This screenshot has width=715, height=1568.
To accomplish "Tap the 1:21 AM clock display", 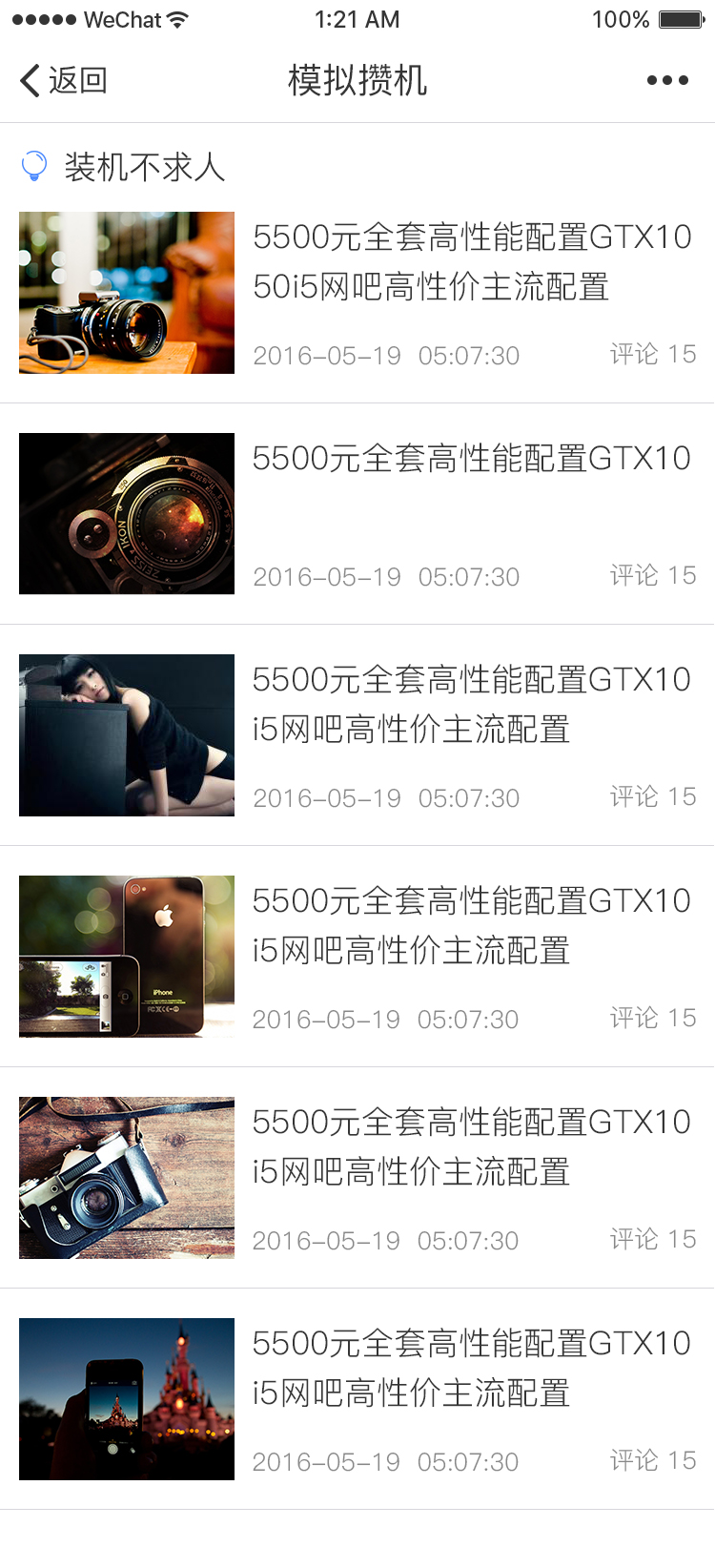I will [357, 18].
